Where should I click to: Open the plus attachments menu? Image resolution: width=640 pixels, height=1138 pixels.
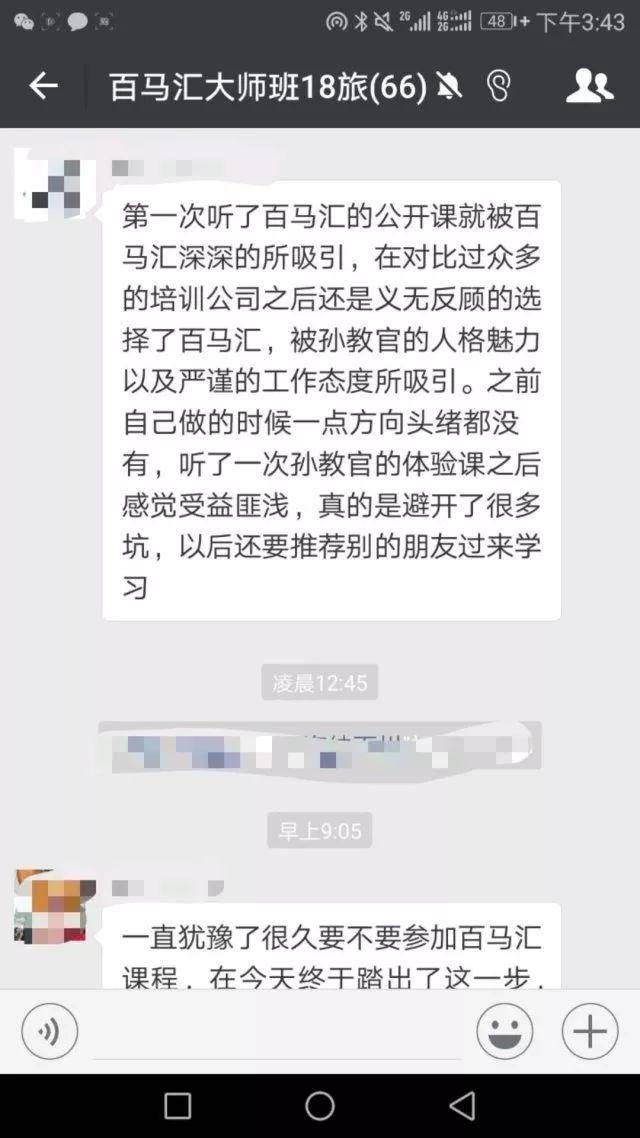coord(590,1031)
